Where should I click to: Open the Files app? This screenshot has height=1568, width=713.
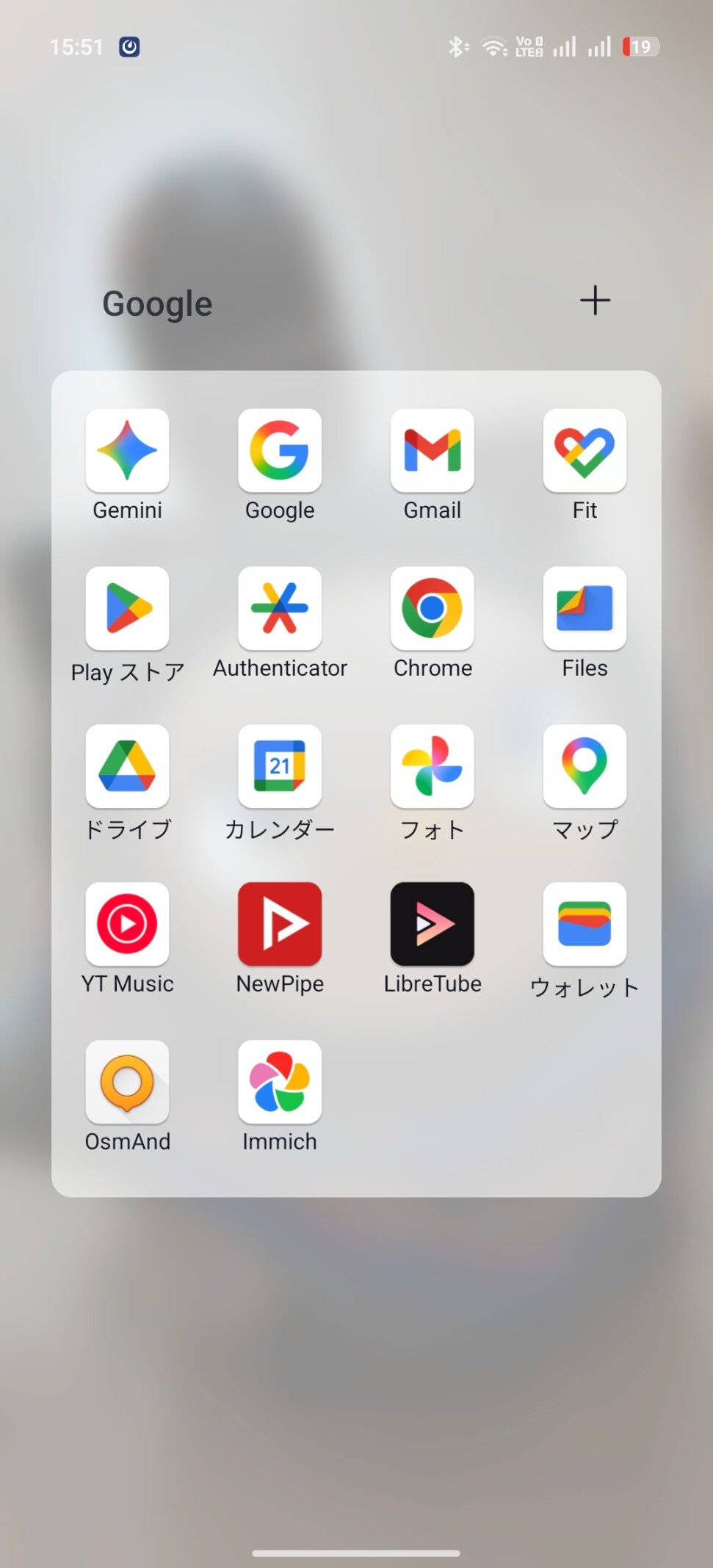[584, 608]
